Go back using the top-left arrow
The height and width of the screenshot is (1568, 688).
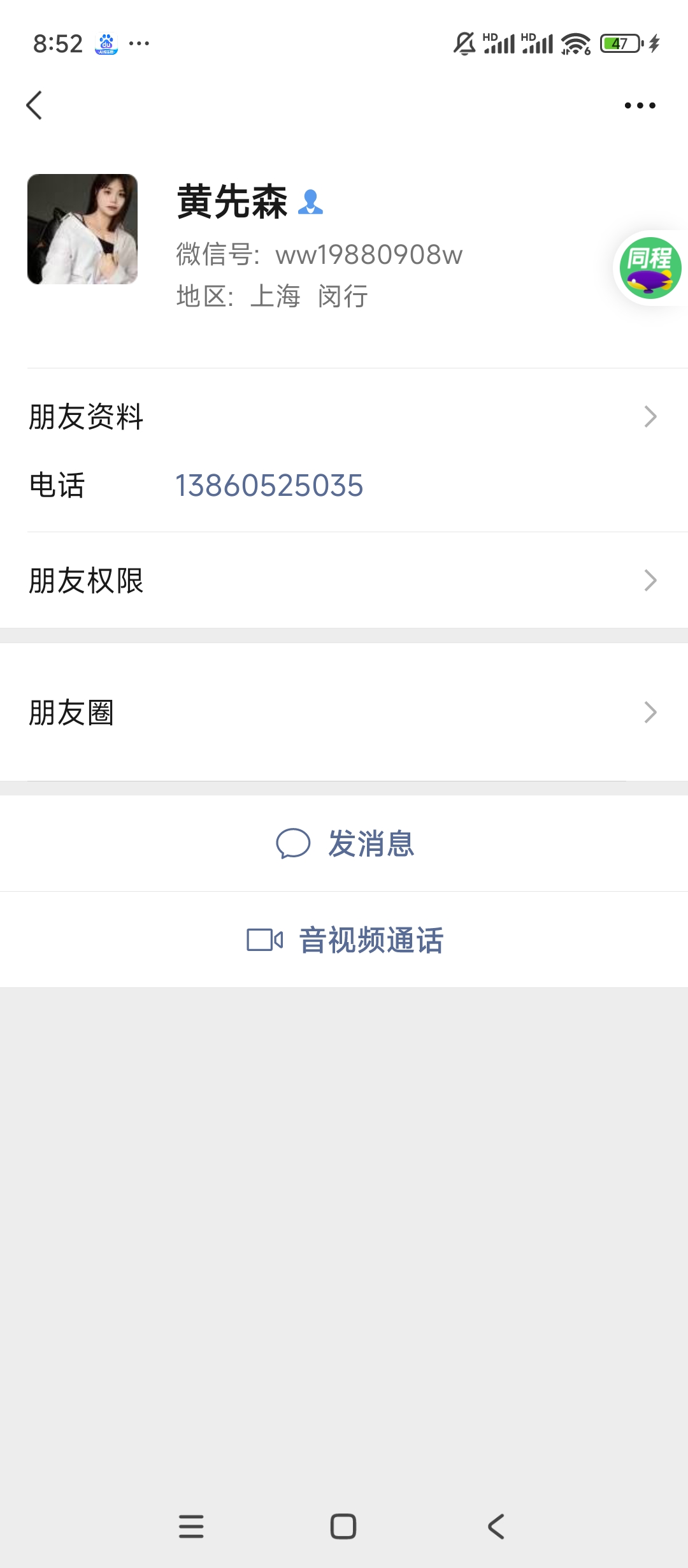[34, 105]
